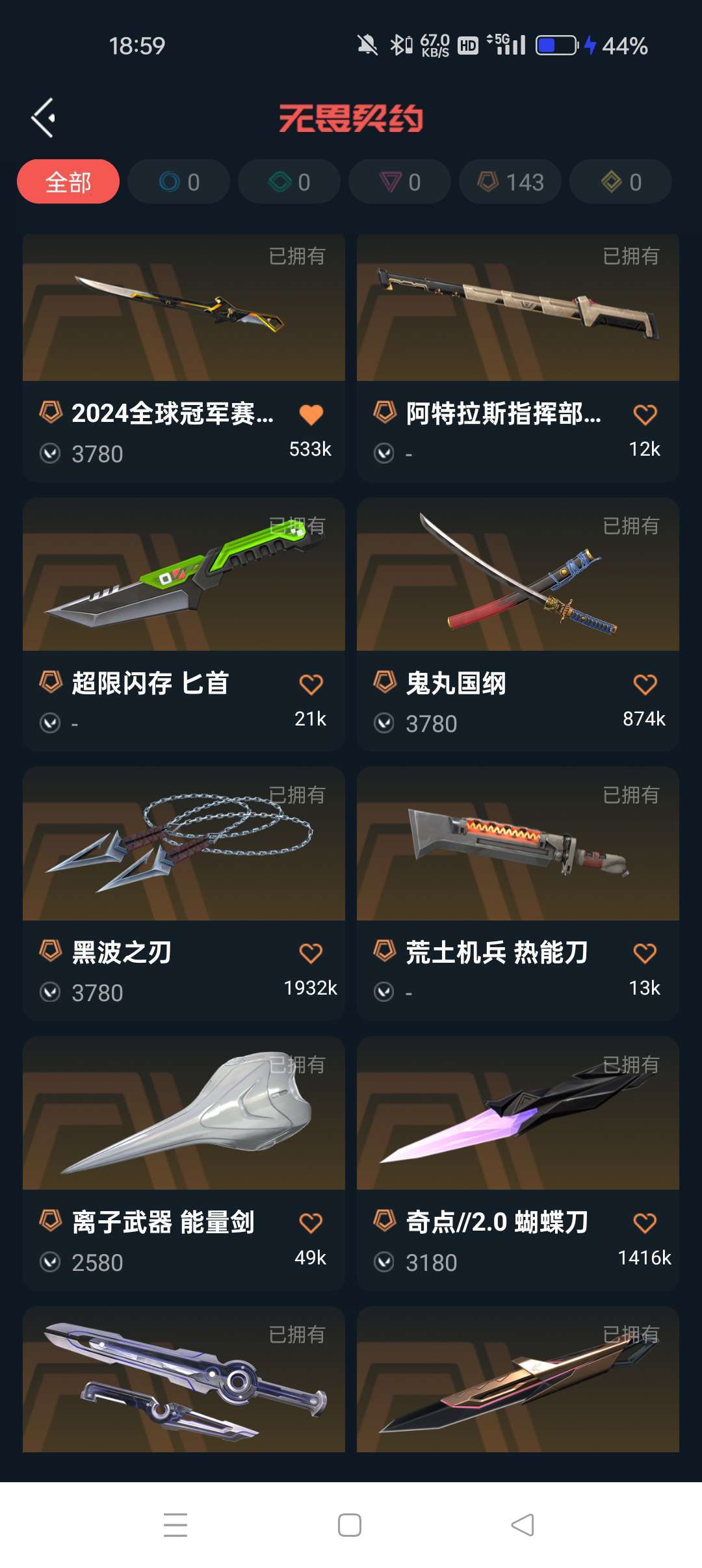Favorite the 鬼丸国纲 skin

coord(645,685)
